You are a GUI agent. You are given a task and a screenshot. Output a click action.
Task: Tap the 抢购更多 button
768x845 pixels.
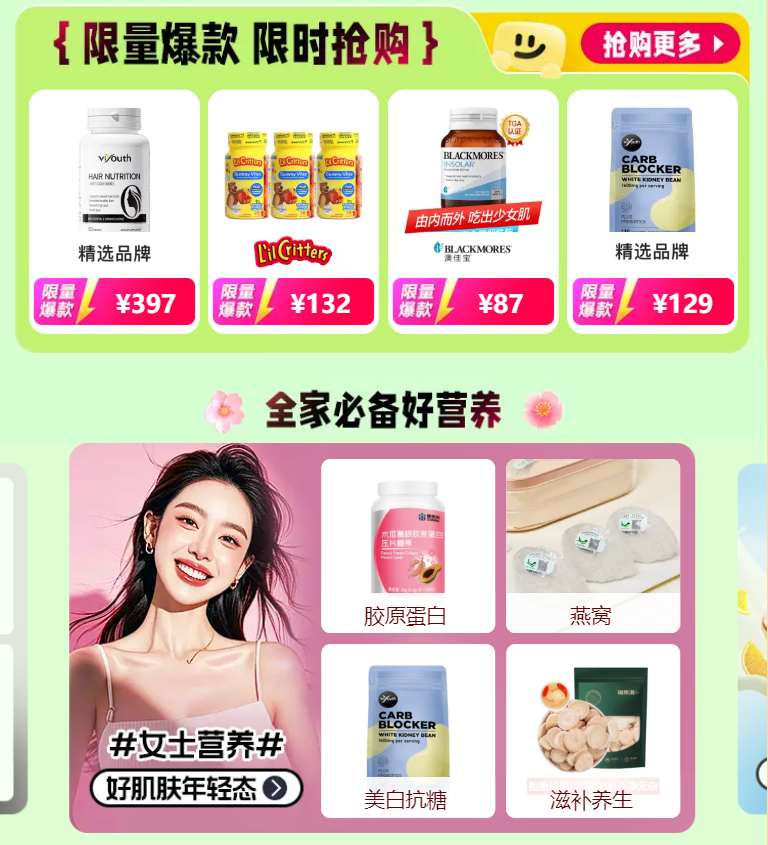(660, 44)
